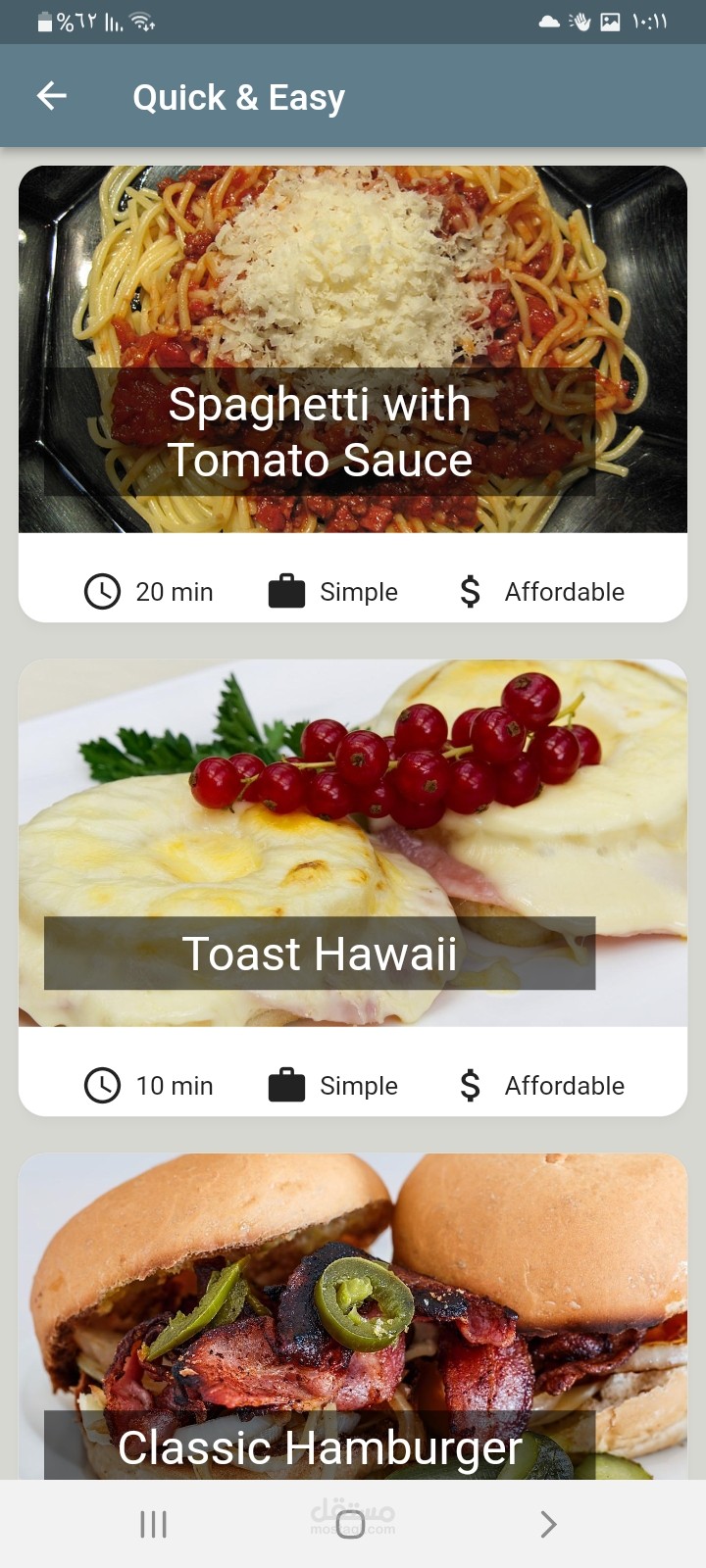Click the dollar Affordable icon for Spaghetti
This screenshot has width=706, height=1568.
pos(470,591)
